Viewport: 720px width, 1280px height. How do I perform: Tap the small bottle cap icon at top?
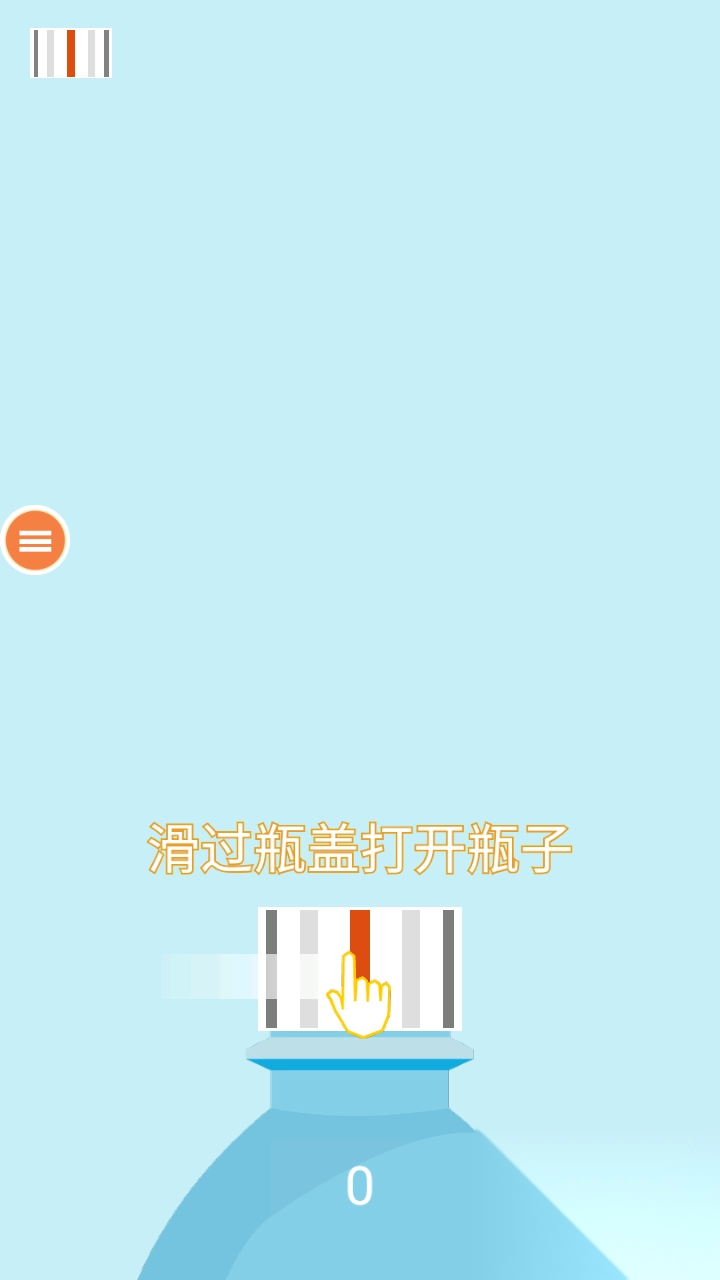[x=71, y=53]
